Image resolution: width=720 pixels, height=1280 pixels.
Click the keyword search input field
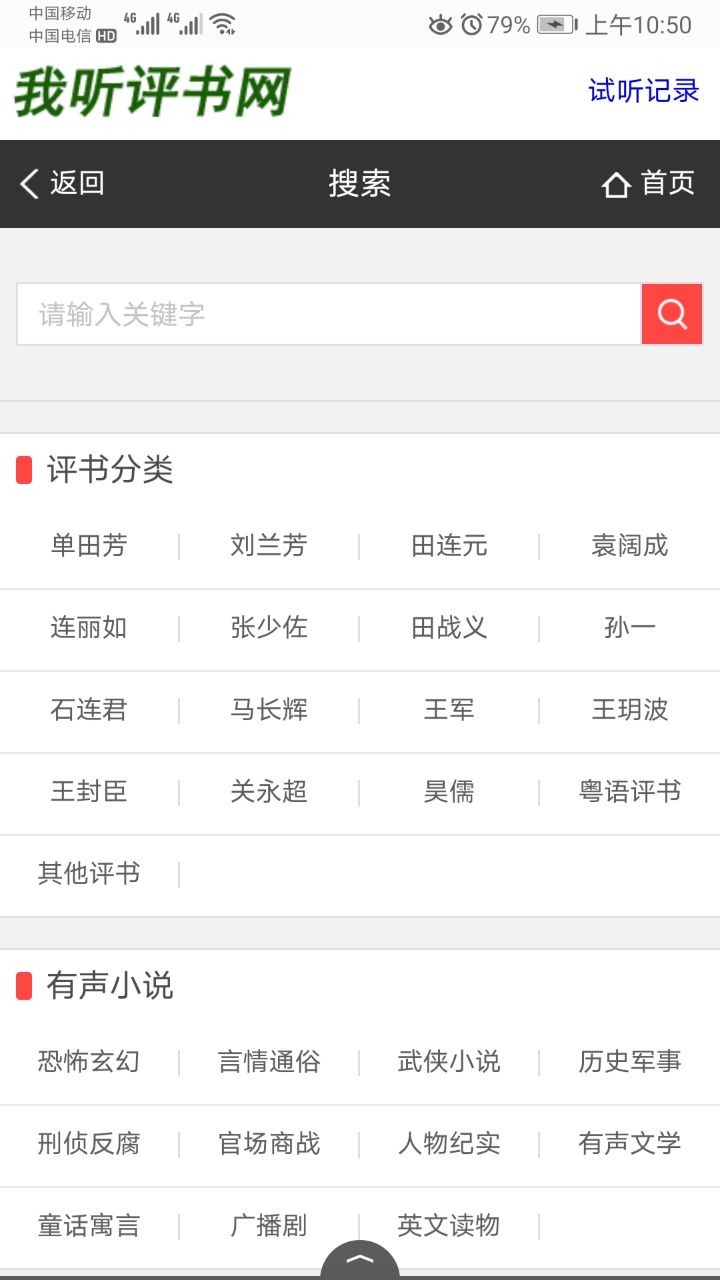(x=330, y=313)
